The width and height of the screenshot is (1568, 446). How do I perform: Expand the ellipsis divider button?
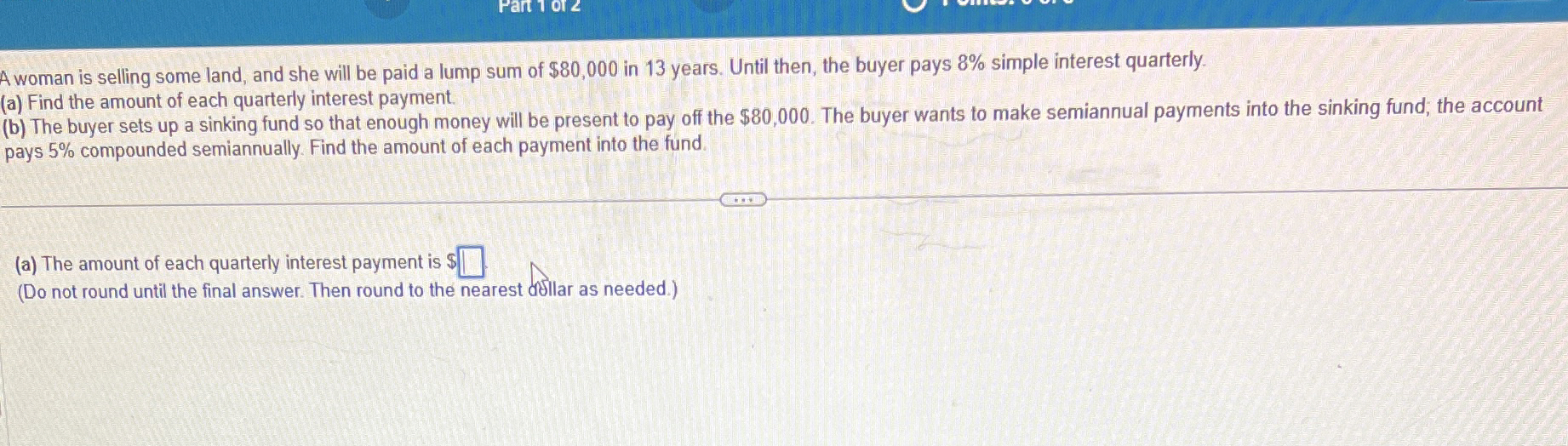(743, 200)
